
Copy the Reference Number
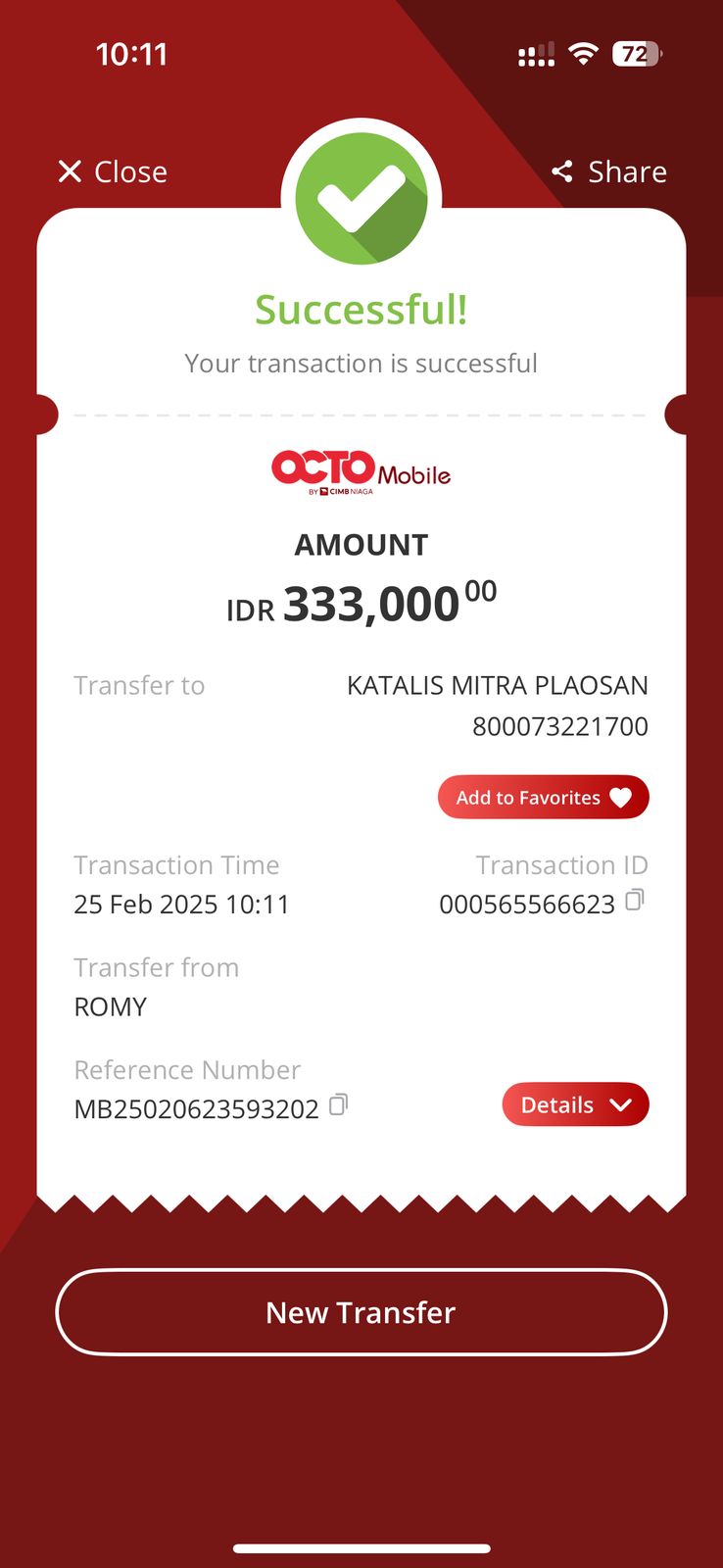point(338,1104)
